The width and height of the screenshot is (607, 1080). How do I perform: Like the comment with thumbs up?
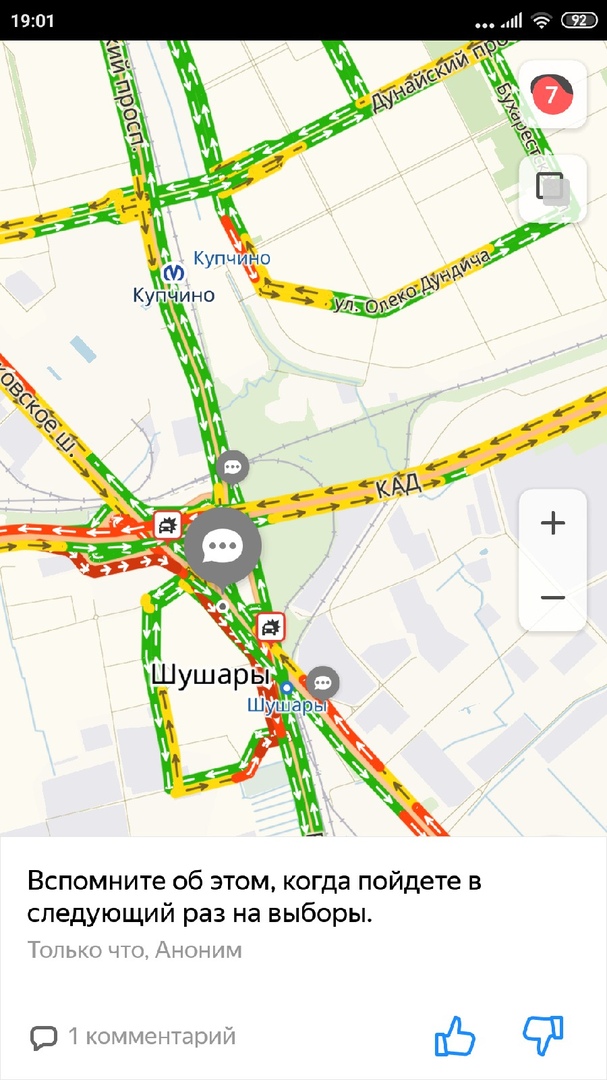click(455, 1036)
